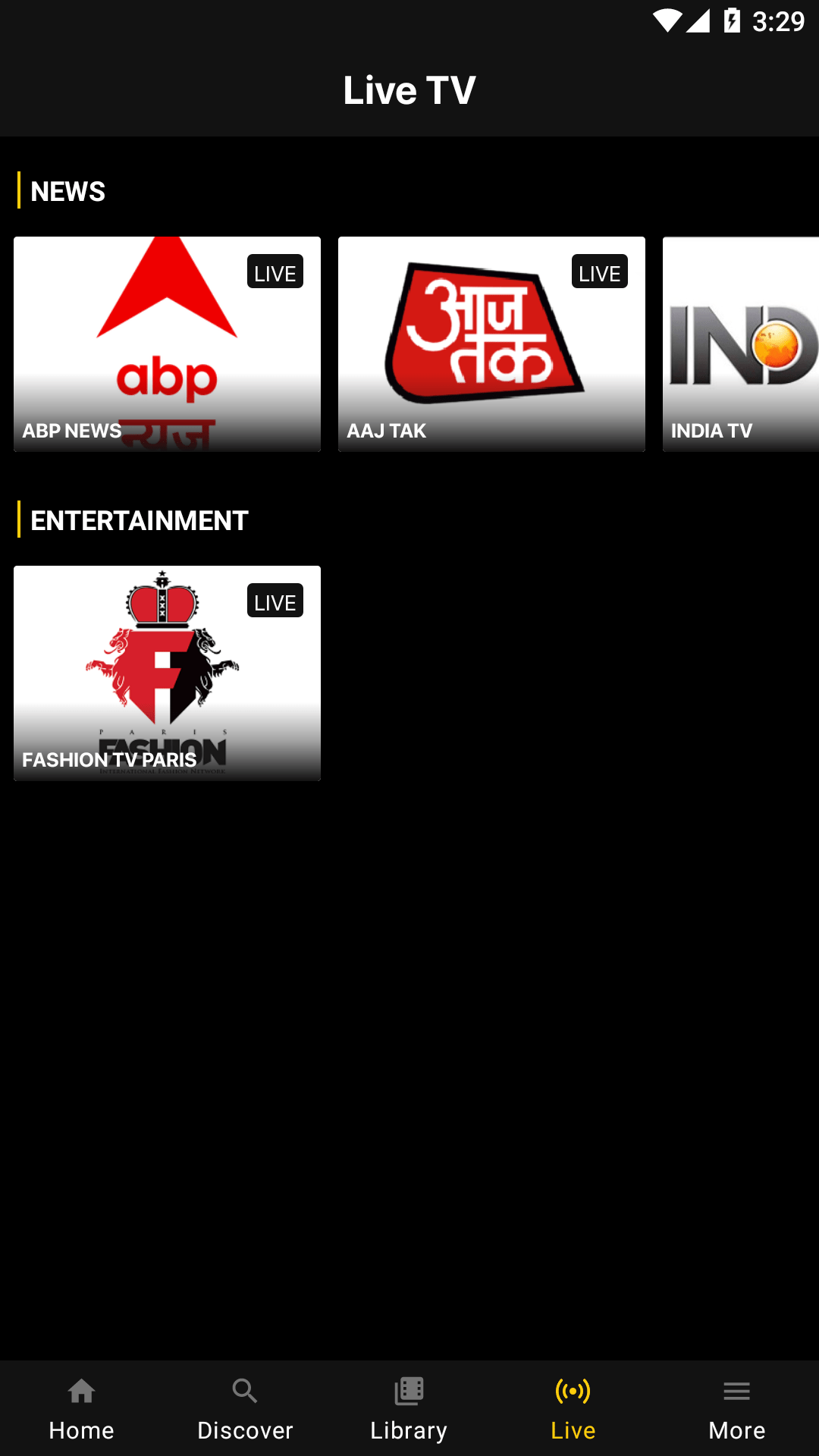The height and width of the screenshot is (1456, 819).
Task: Play Fashion TV Paris live
Action: [x=167, y=673]
